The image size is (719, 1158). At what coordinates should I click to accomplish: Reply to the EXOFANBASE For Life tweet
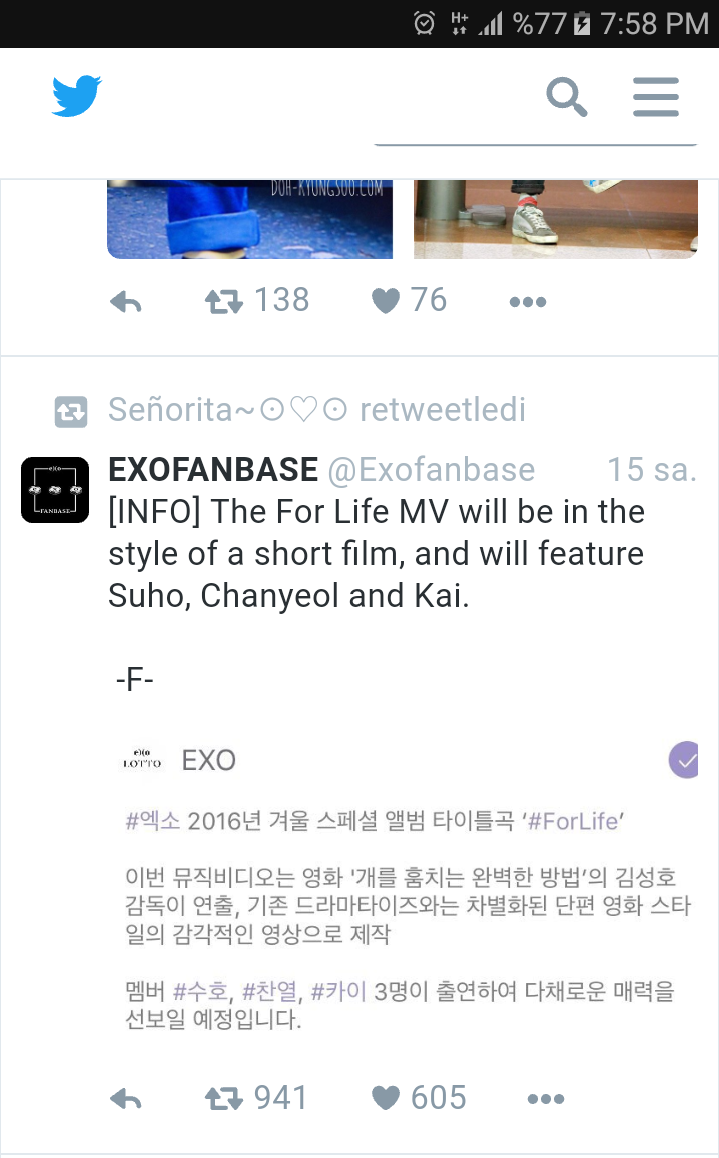[x=126, y=1099]
